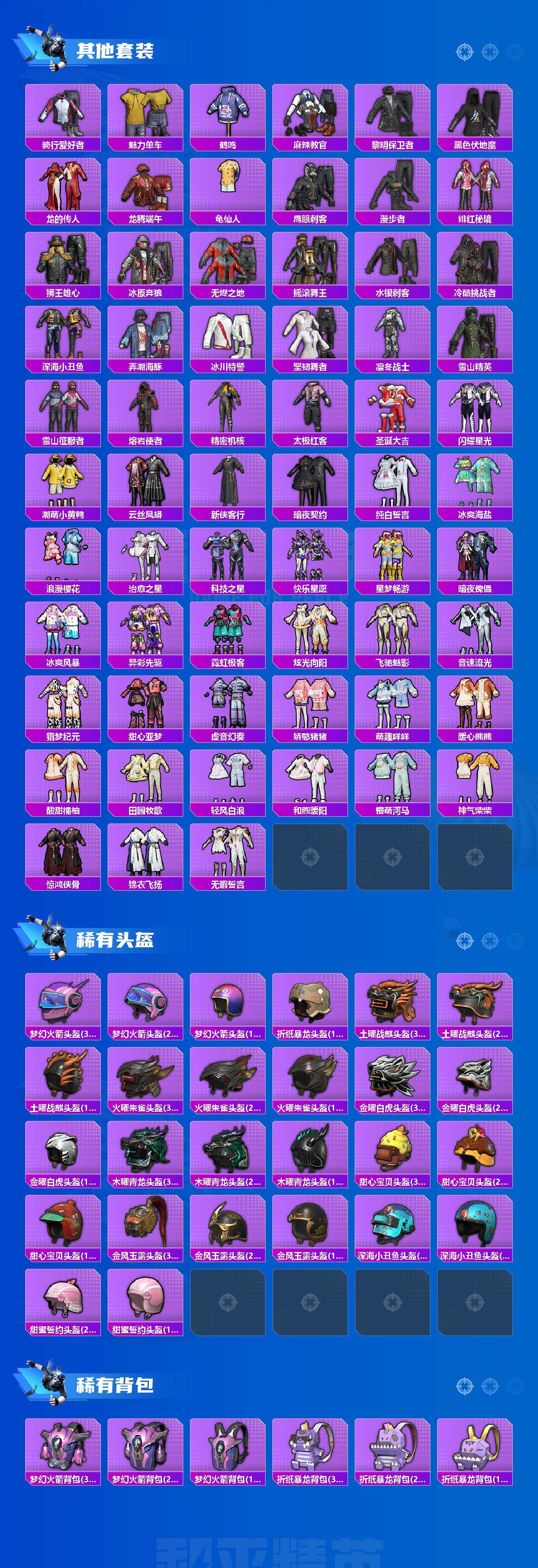Click the 其他套装 section header
Image resolution: width=538 pixels, height=1568 pixels.
coord(115,51)
